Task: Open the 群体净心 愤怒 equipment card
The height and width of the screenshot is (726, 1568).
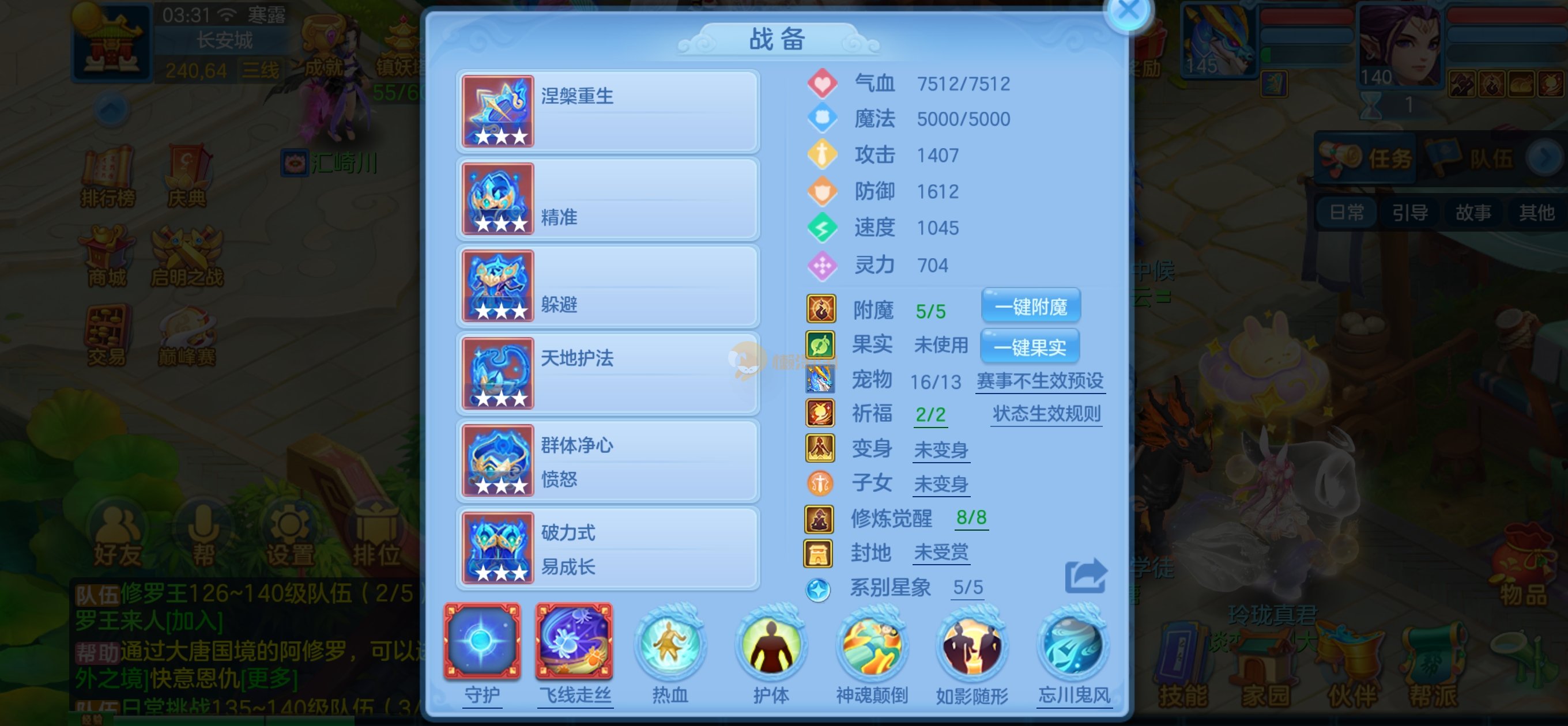Action: (608, 461)
